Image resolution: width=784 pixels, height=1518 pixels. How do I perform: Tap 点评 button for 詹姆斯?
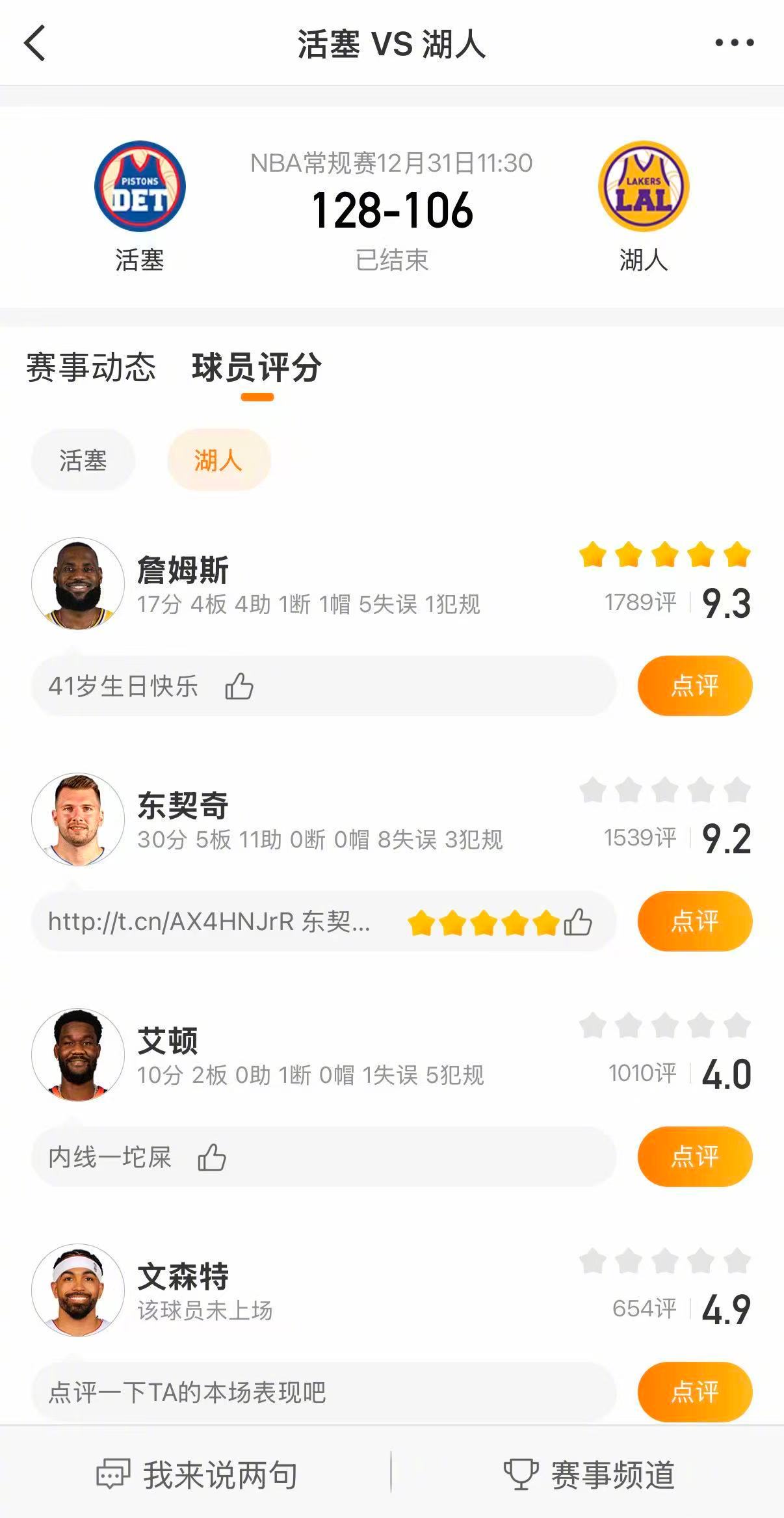pos(694,686)
